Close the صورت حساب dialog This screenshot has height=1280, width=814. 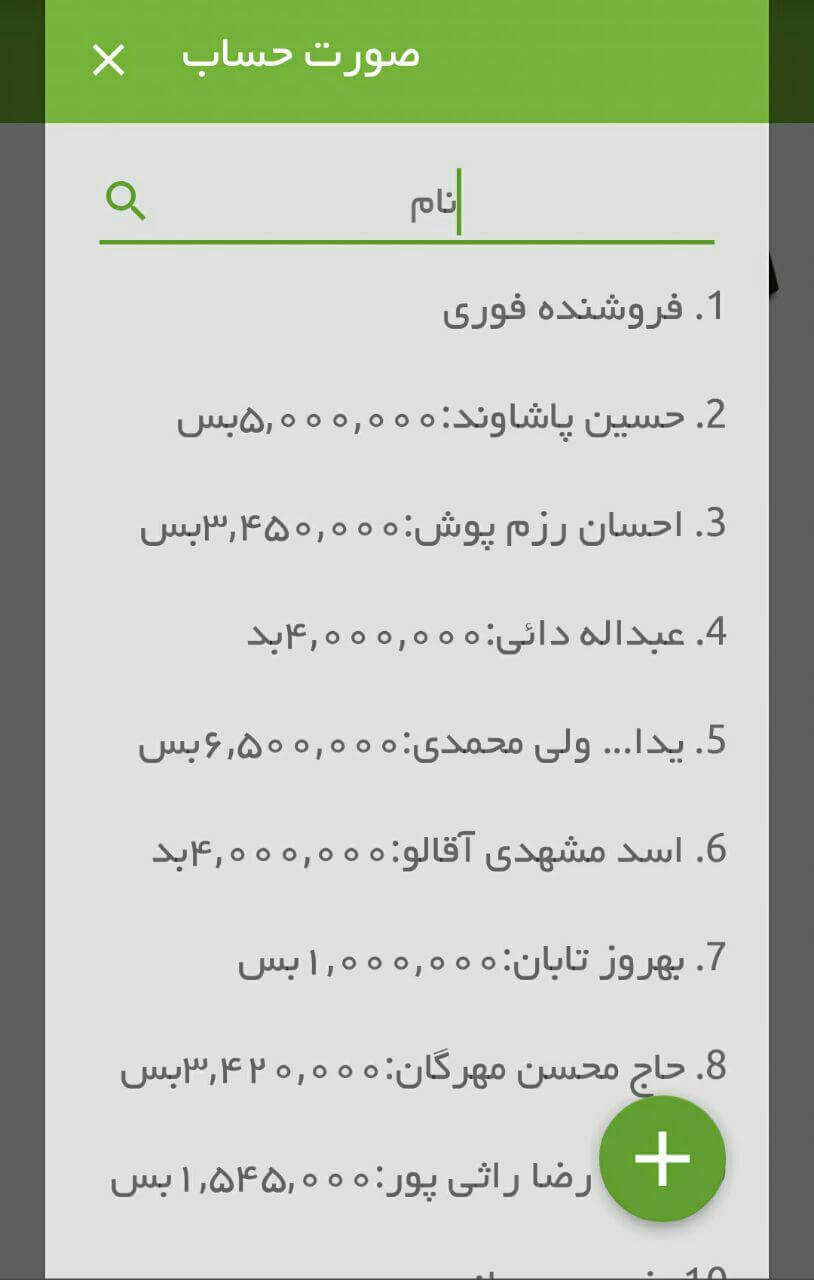(108, 60)
